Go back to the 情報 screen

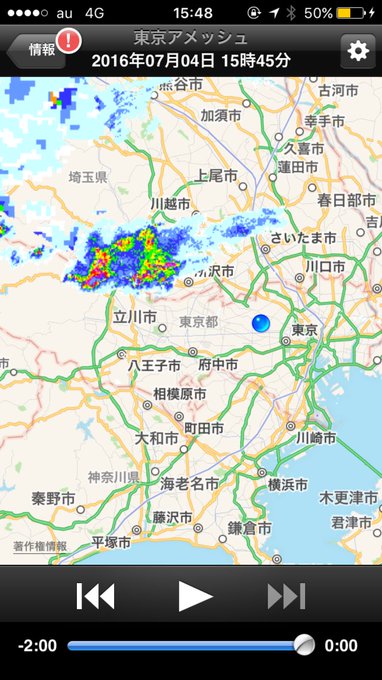point(37,51)
